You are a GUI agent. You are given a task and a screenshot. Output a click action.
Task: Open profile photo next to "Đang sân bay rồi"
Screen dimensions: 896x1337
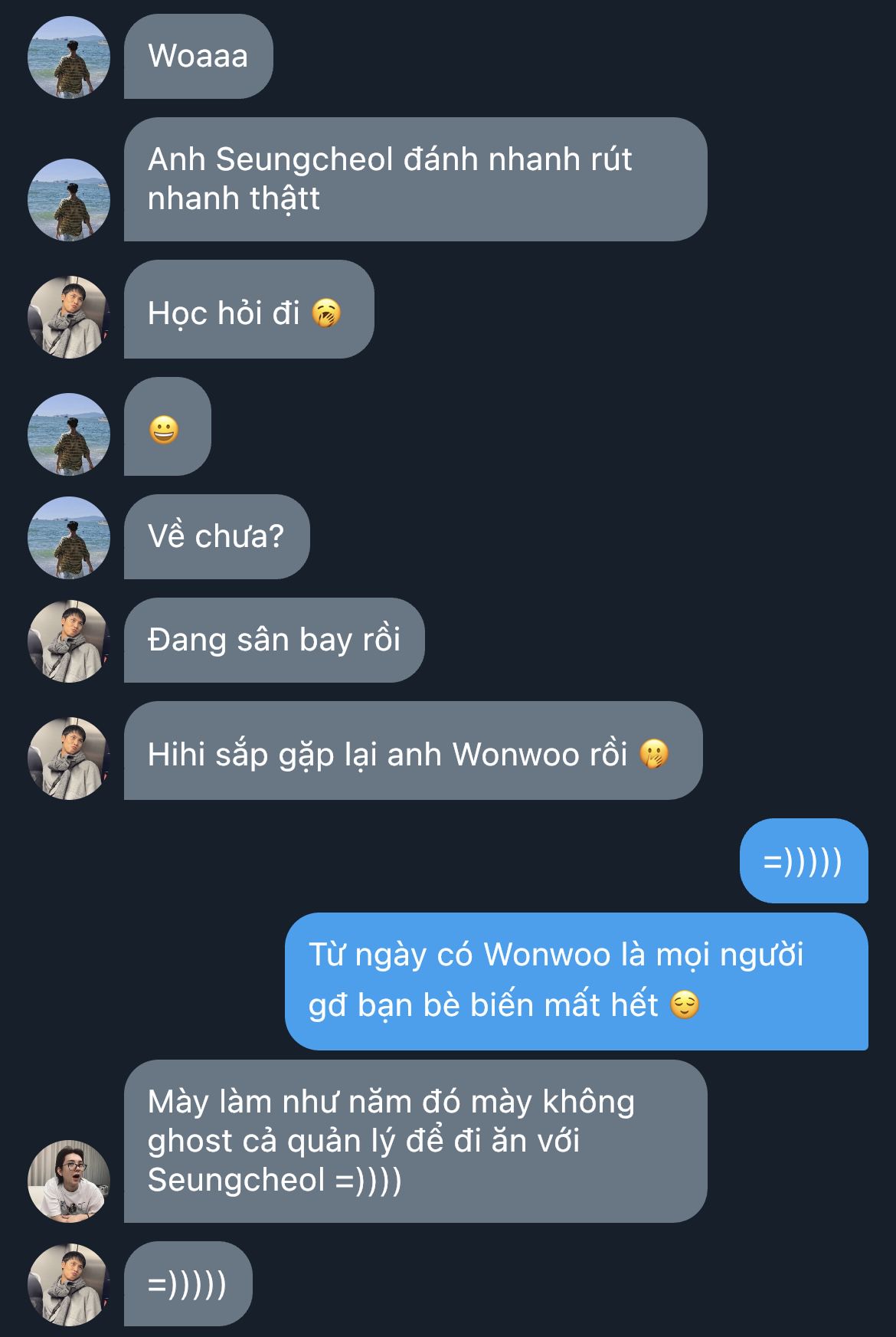coord(69,641)
